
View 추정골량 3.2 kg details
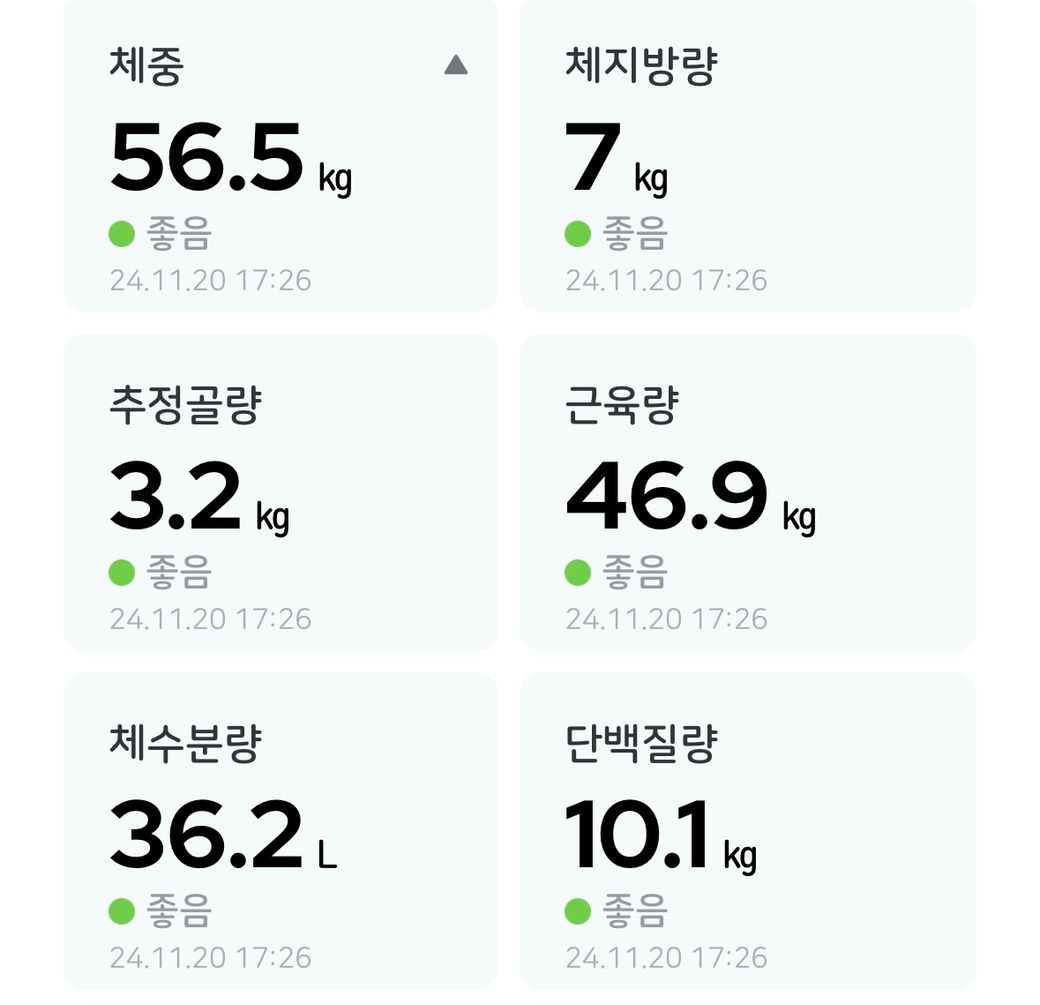[x=280, y=495]
